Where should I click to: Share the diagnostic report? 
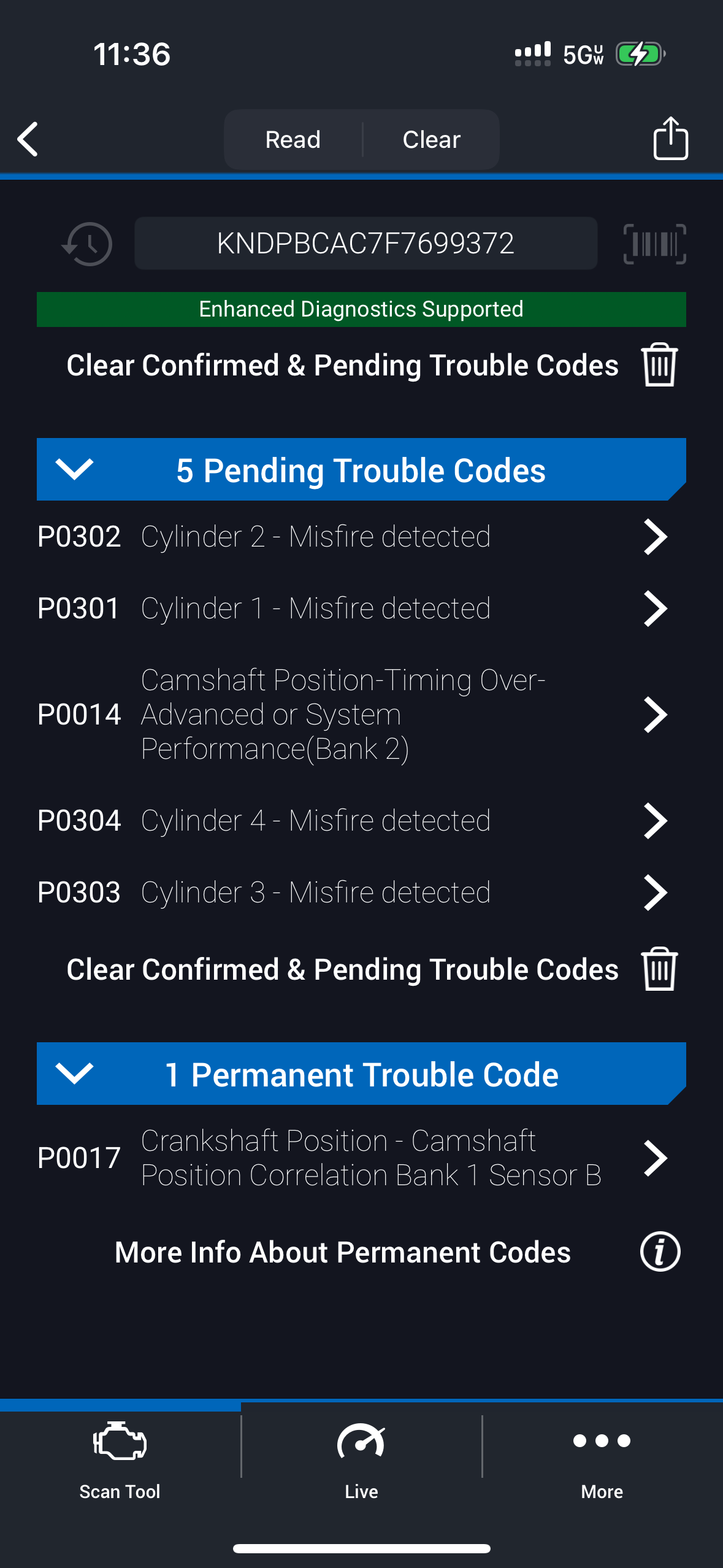[x=670, y=139]
